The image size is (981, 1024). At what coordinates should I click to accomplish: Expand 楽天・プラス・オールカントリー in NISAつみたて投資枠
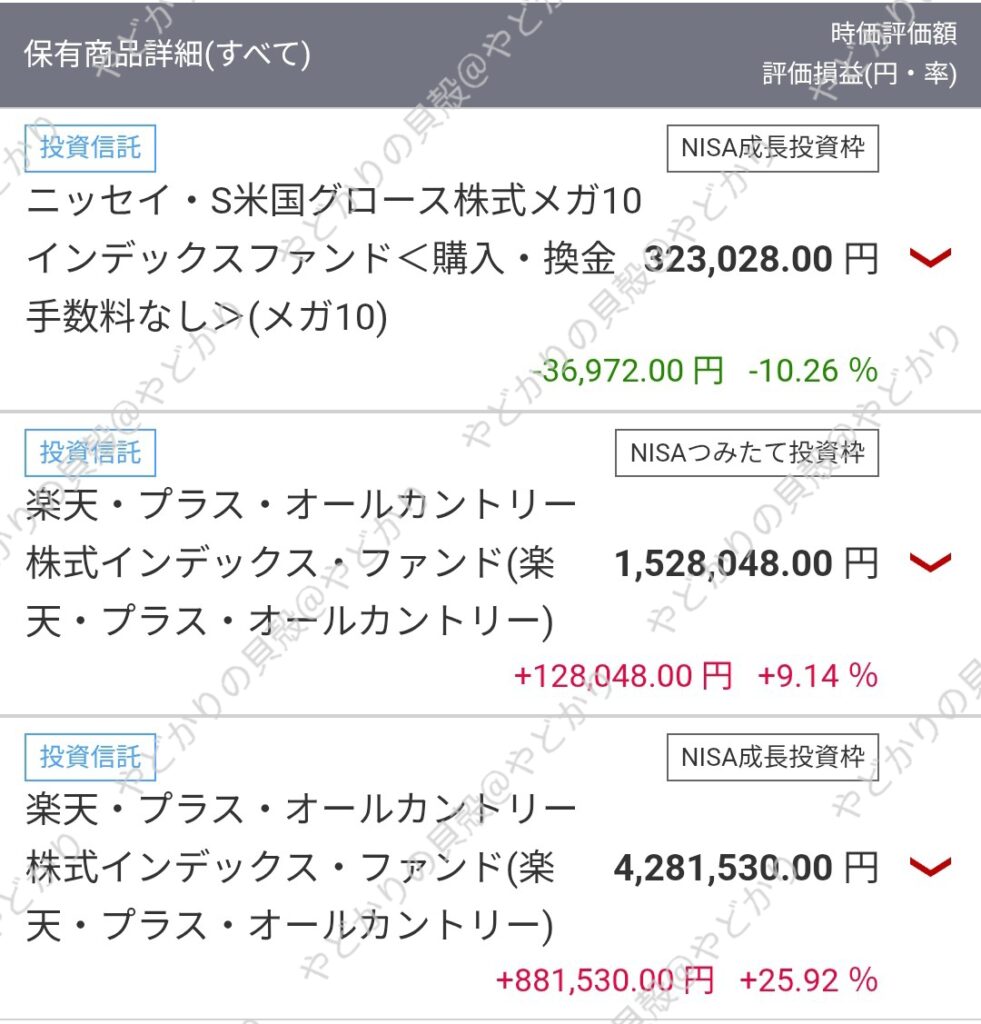tap(929, 564)
